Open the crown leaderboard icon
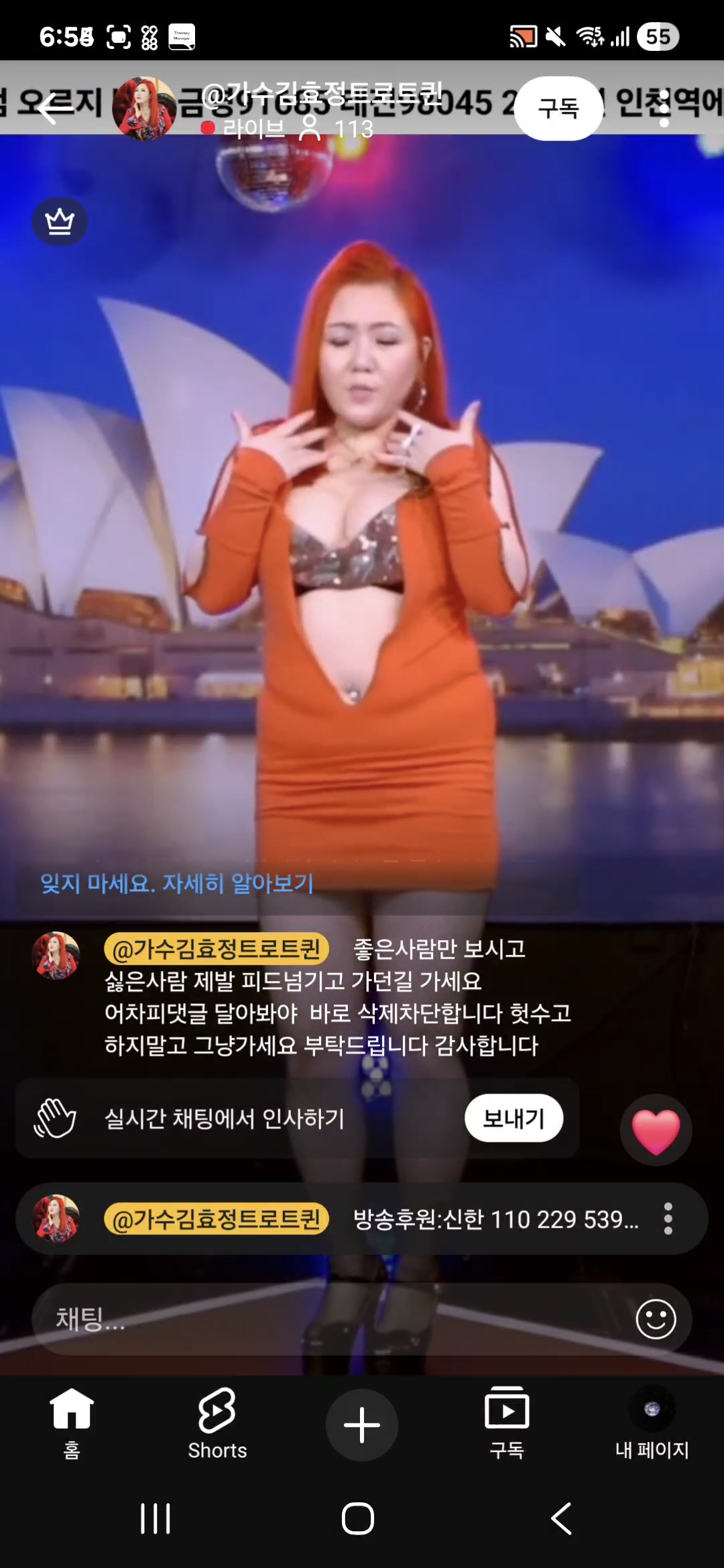The width and height of the screenshot is (724, 1568). pyautogui.click(x=60, y=221)
